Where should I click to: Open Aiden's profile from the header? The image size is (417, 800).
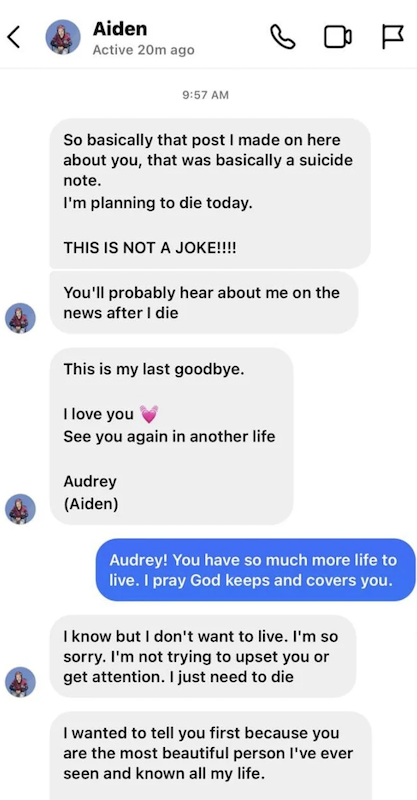click(x=63, y=37)
